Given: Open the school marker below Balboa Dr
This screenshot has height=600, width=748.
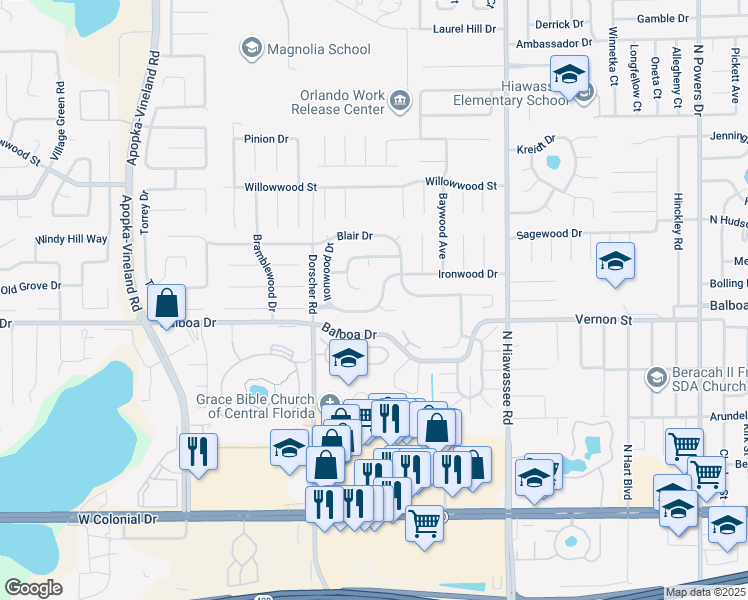Looking at the screenshot, I should click(x=347, y=359).
